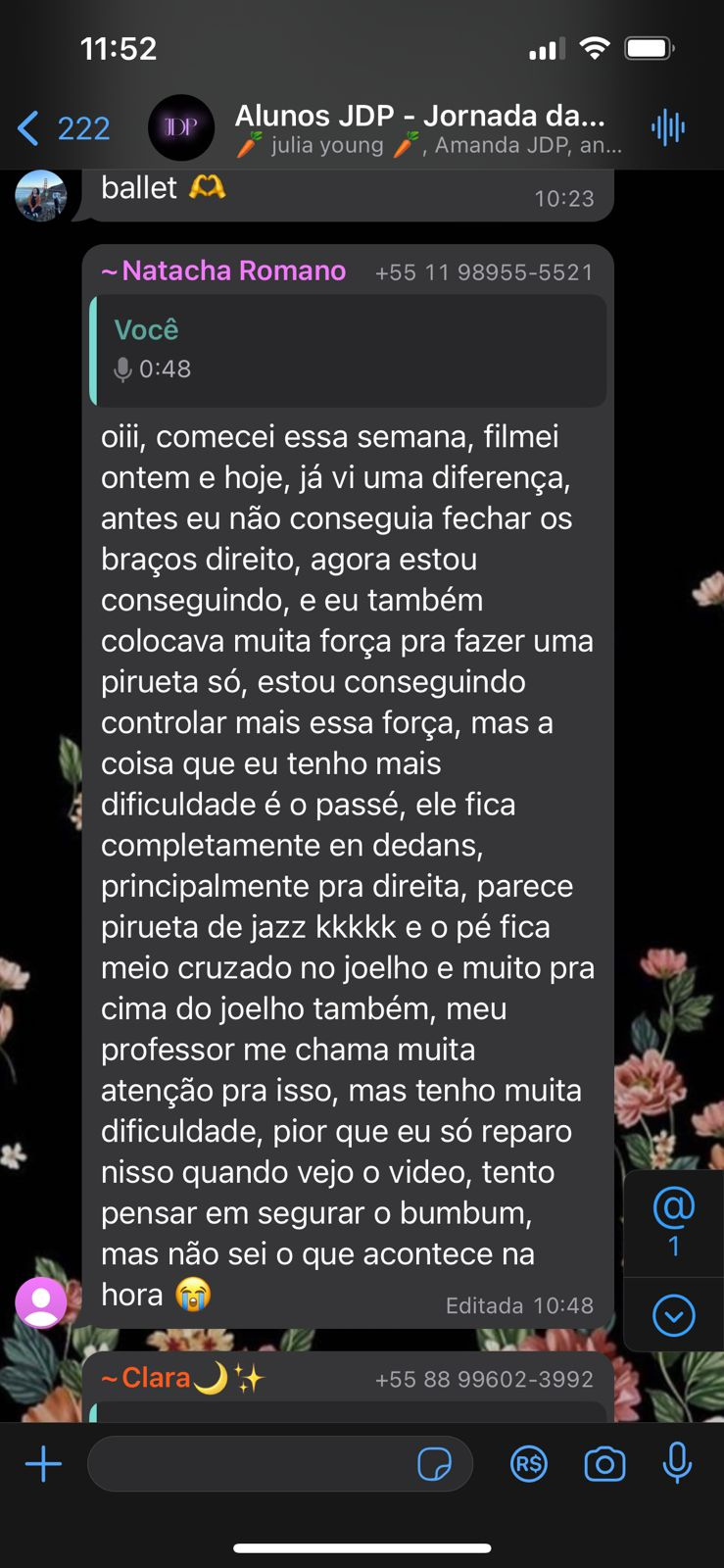Open the Alunos JDP group avatar
The image size is (724, 1568).
point(181,128)
